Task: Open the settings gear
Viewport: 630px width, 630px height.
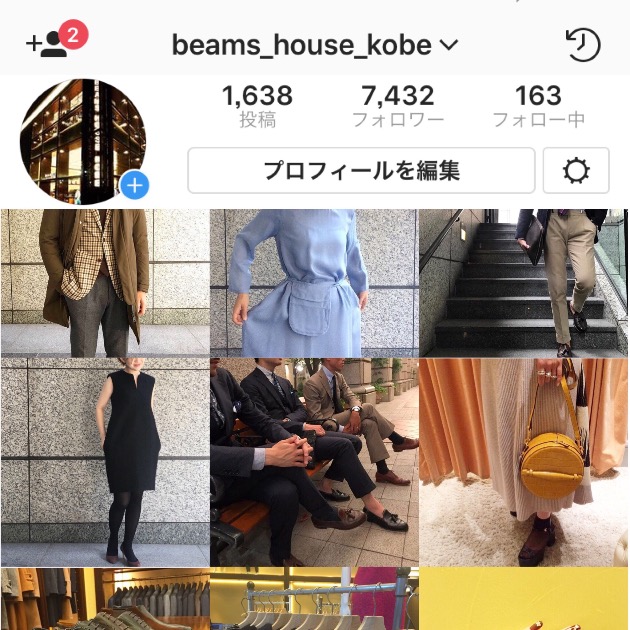Action: coord(576,171)
